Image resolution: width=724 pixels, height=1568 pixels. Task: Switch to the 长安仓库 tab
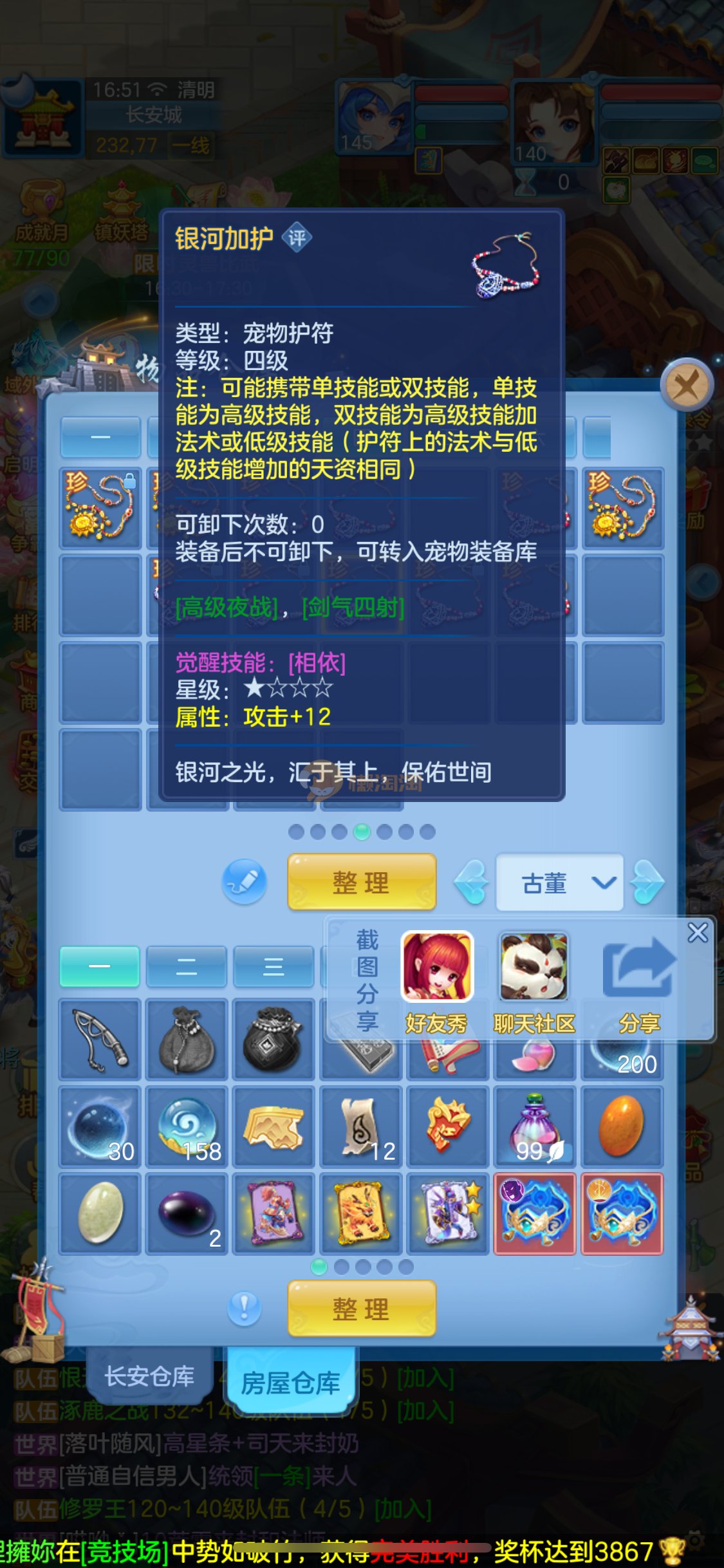pos(149,1376)
